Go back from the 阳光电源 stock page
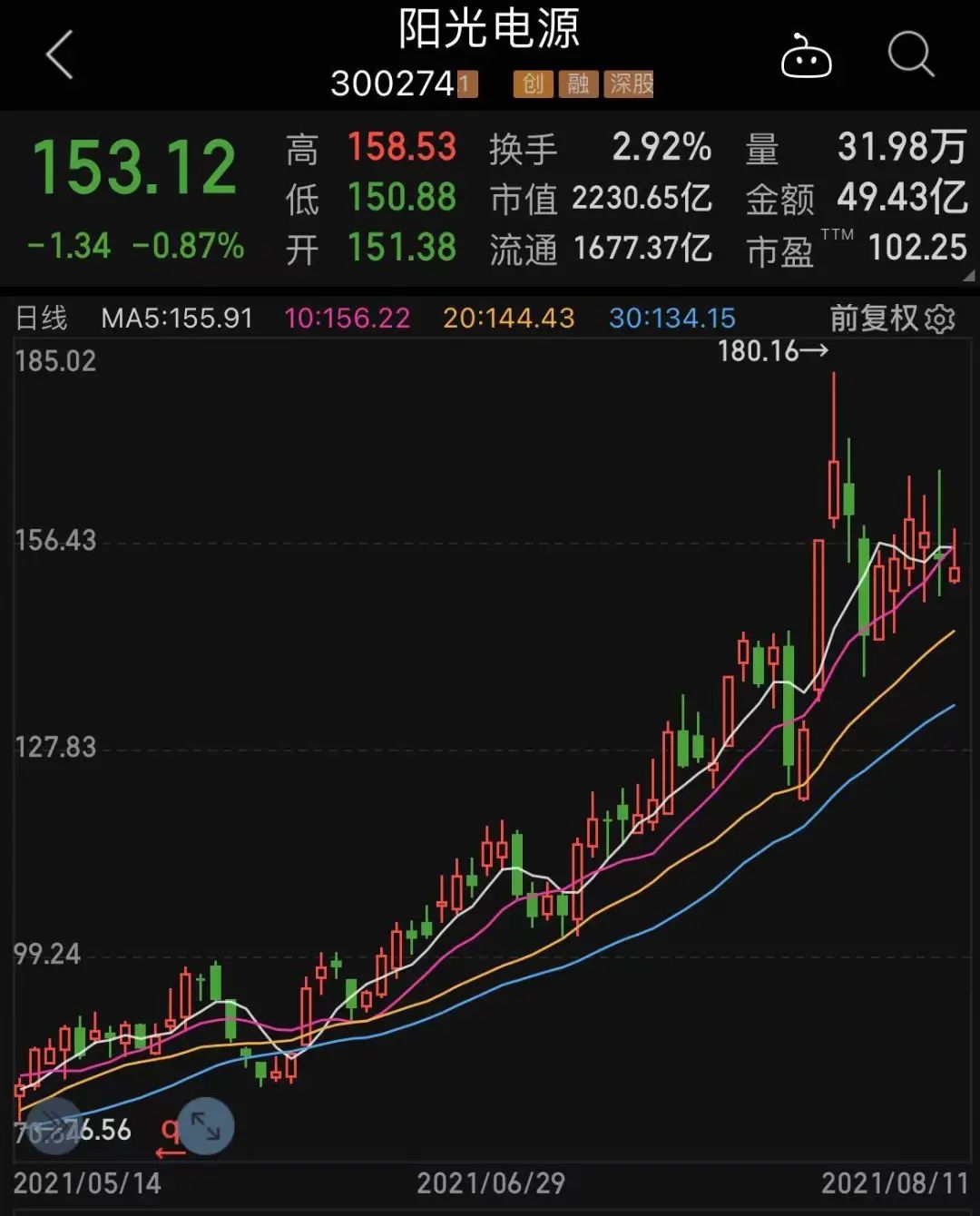This screenshot has height=1216, width=980. coord(60,55)
